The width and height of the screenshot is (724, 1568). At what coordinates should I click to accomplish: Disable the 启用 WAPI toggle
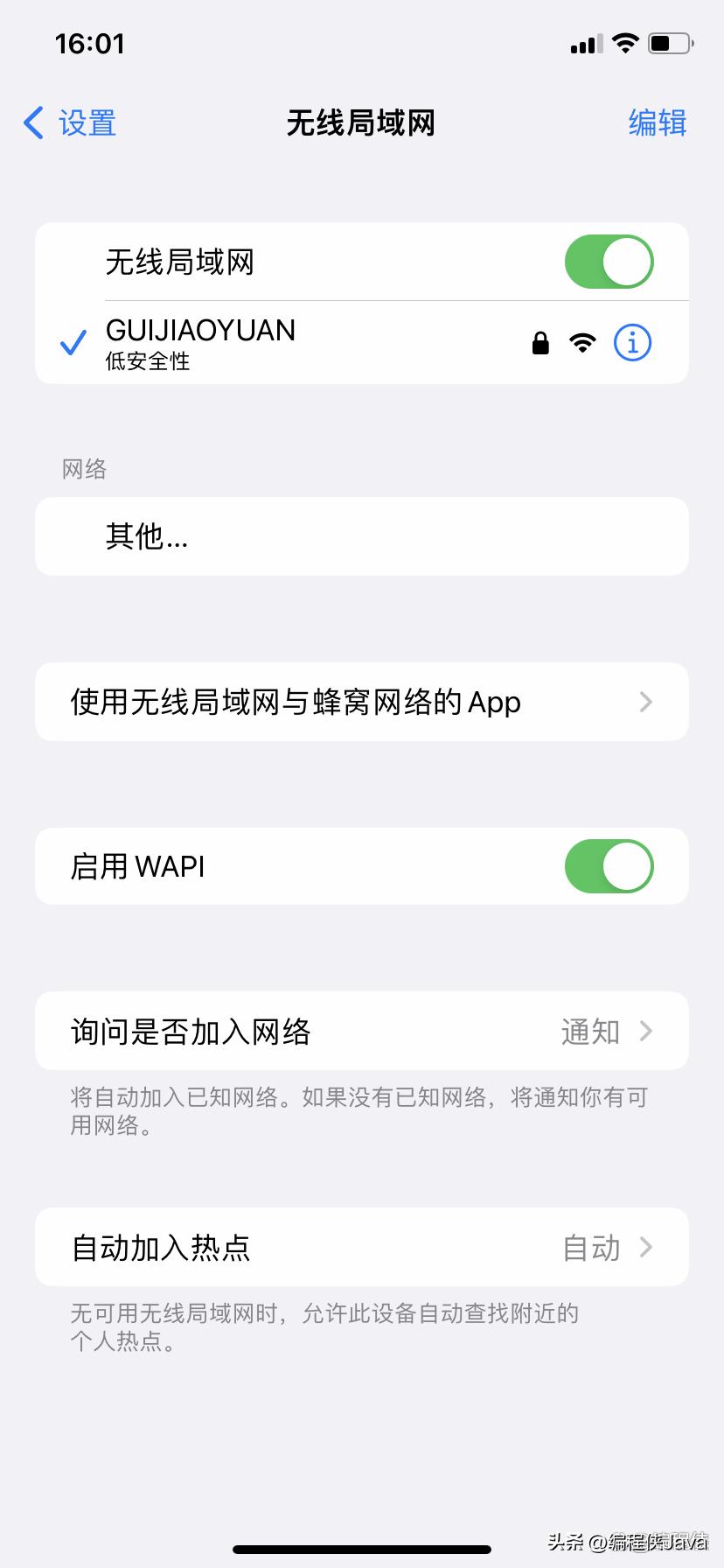(x=608, y=865)
